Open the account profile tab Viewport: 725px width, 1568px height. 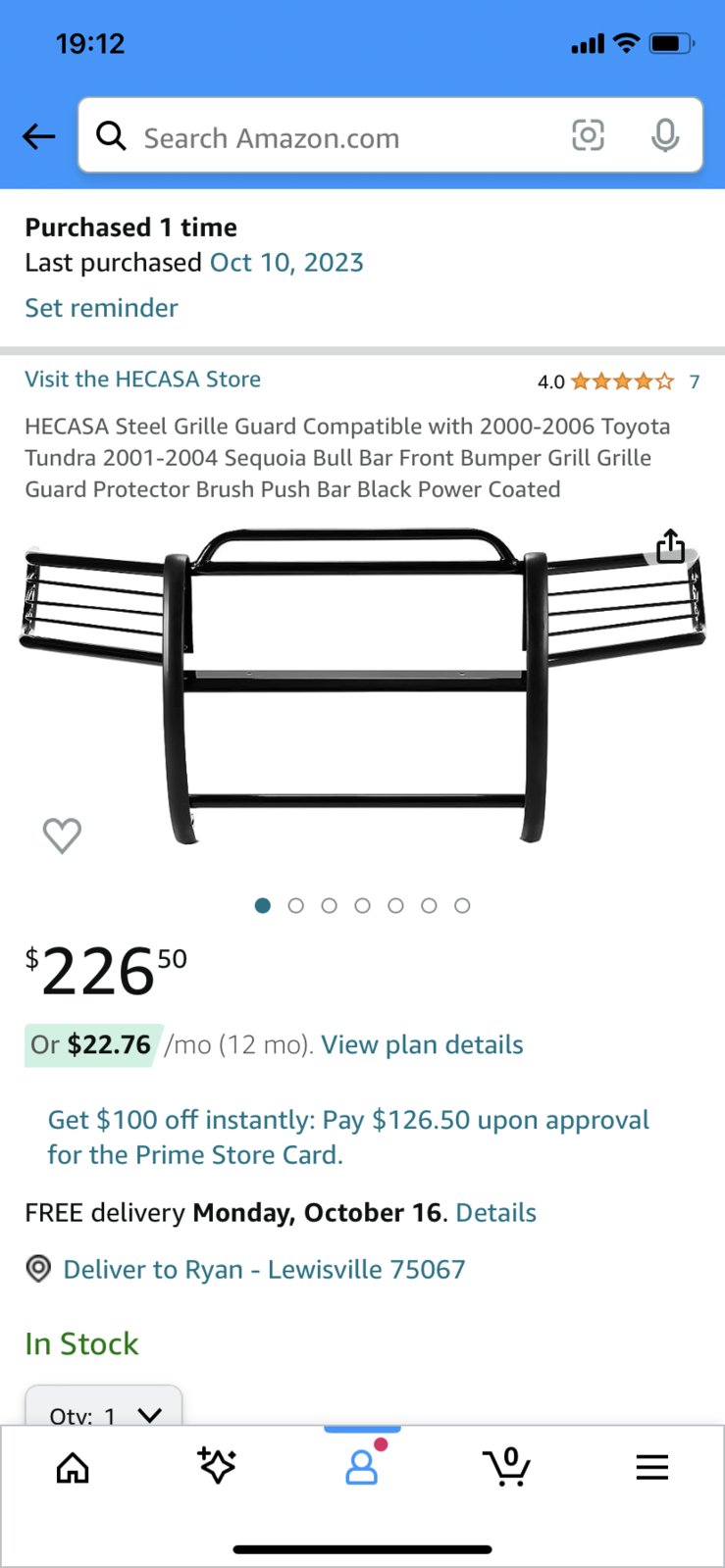362,1465
